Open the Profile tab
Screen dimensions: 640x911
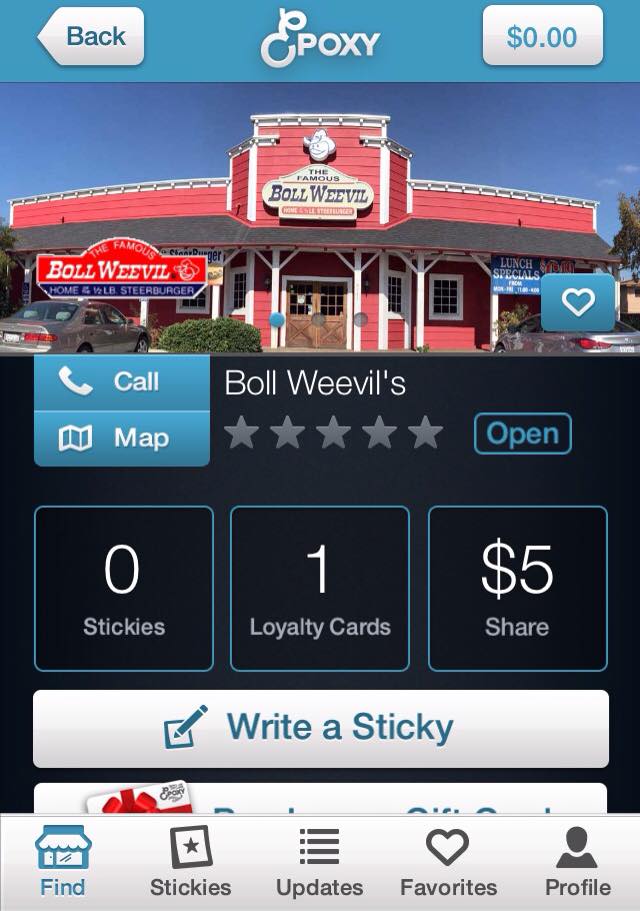577,861
